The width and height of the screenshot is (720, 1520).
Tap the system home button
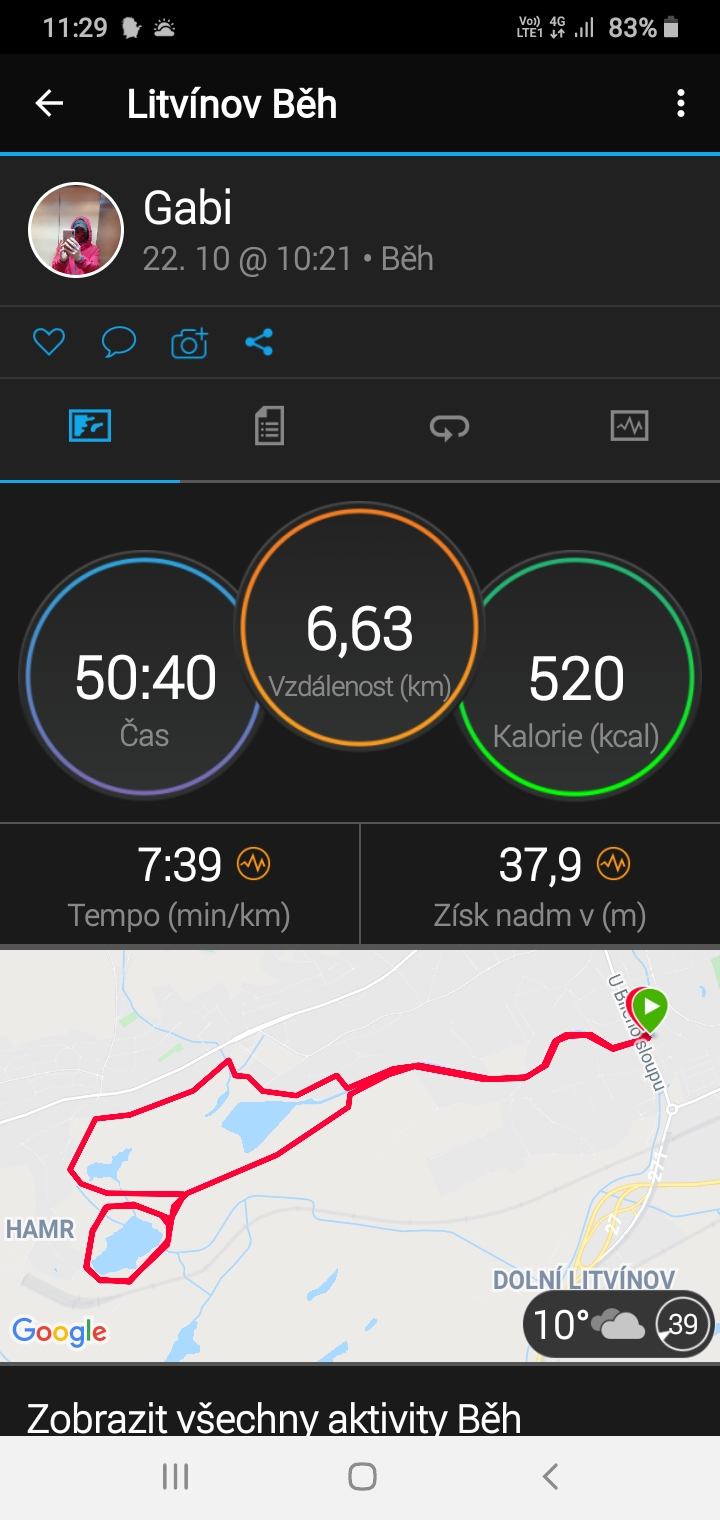[x=362, y=1476]
